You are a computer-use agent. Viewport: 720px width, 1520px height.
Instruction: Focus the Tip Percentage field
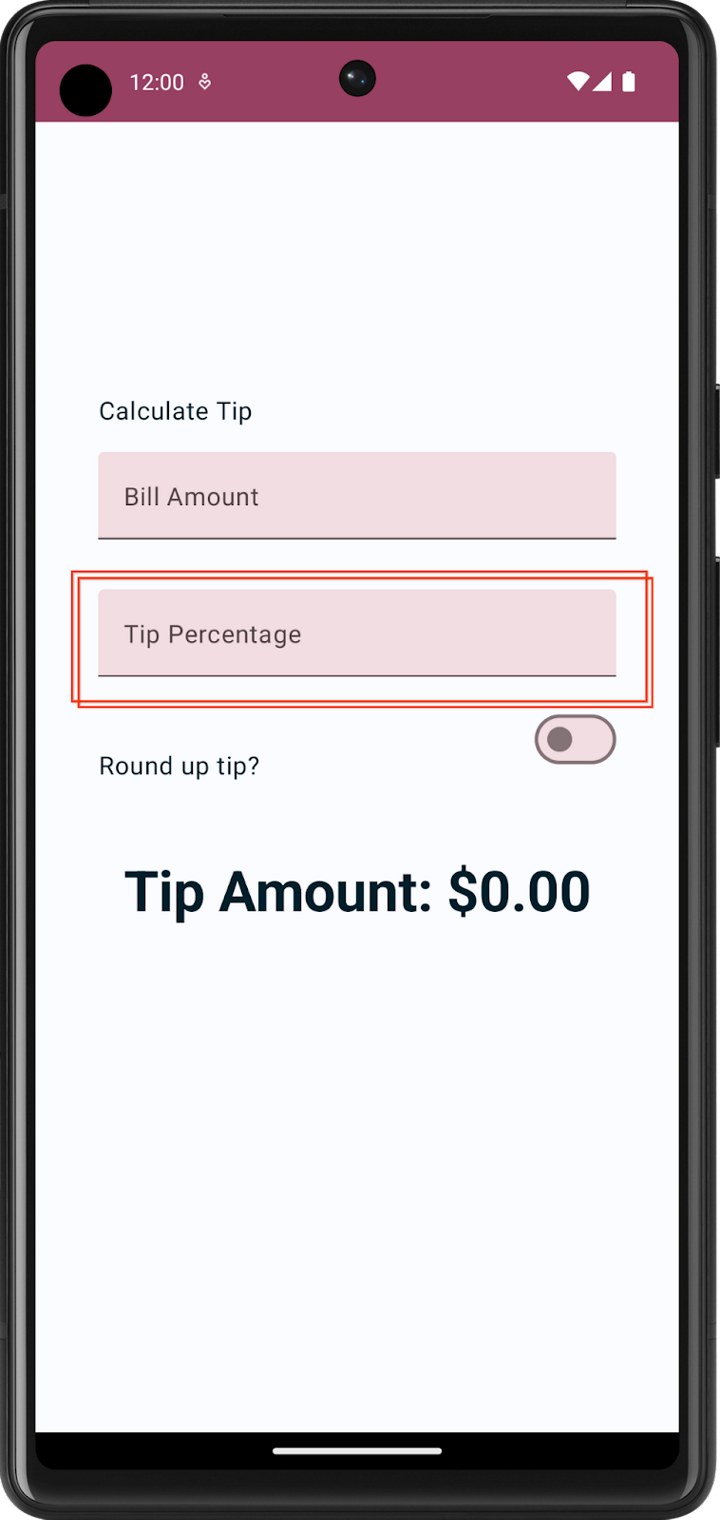point(356,633)
